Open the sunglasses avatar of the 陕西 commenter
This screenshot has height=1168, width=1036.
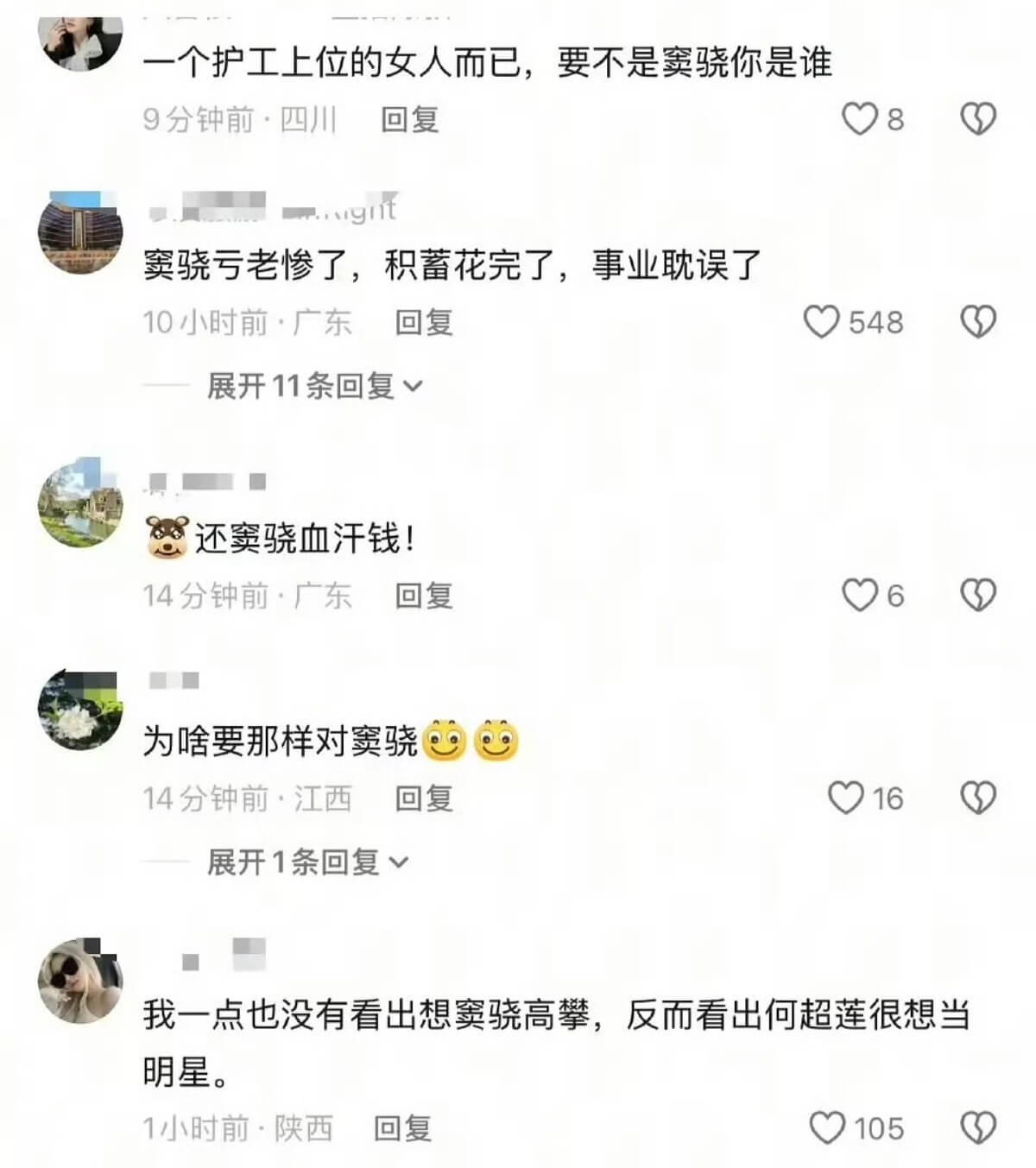pos(81,982)
